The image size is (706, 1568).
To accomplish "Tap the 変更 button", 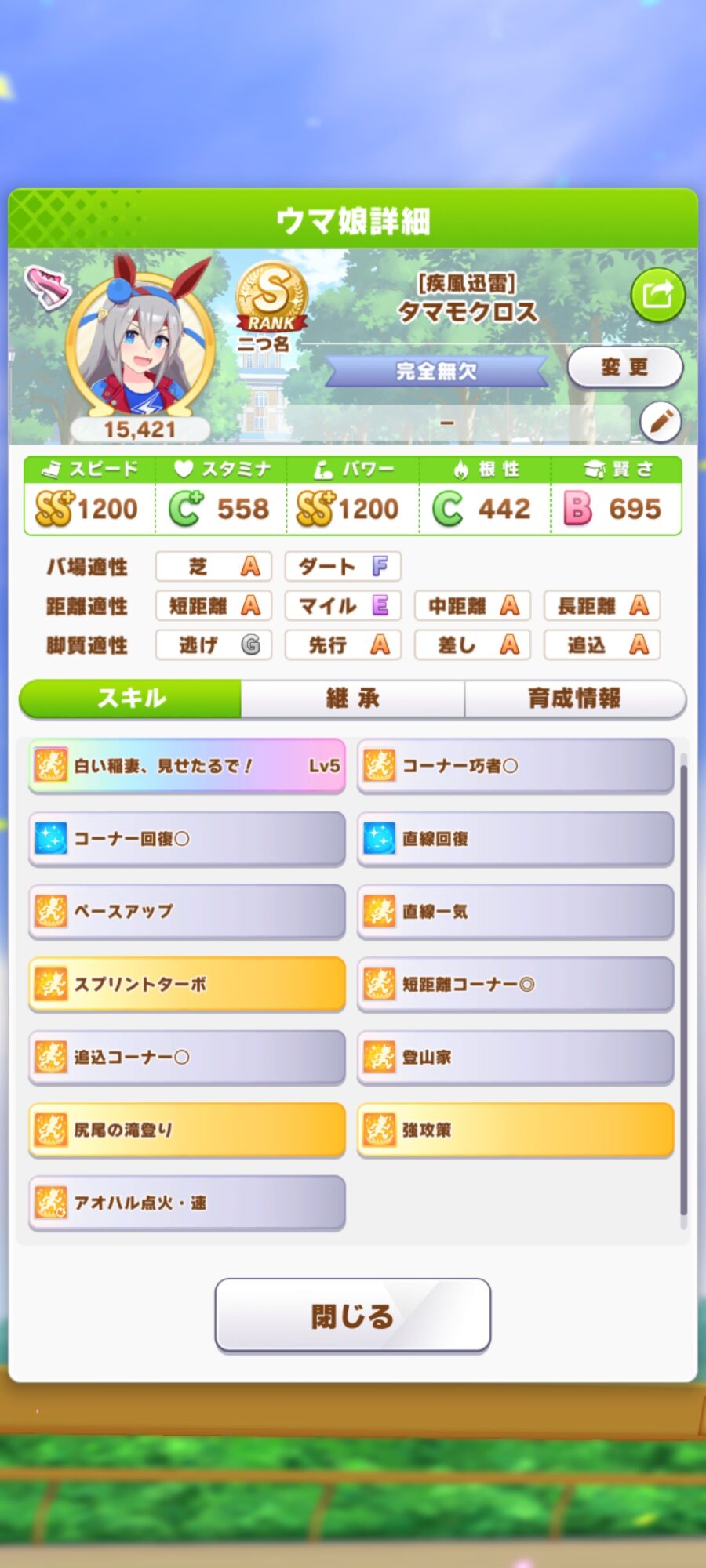I will [624, 367].
